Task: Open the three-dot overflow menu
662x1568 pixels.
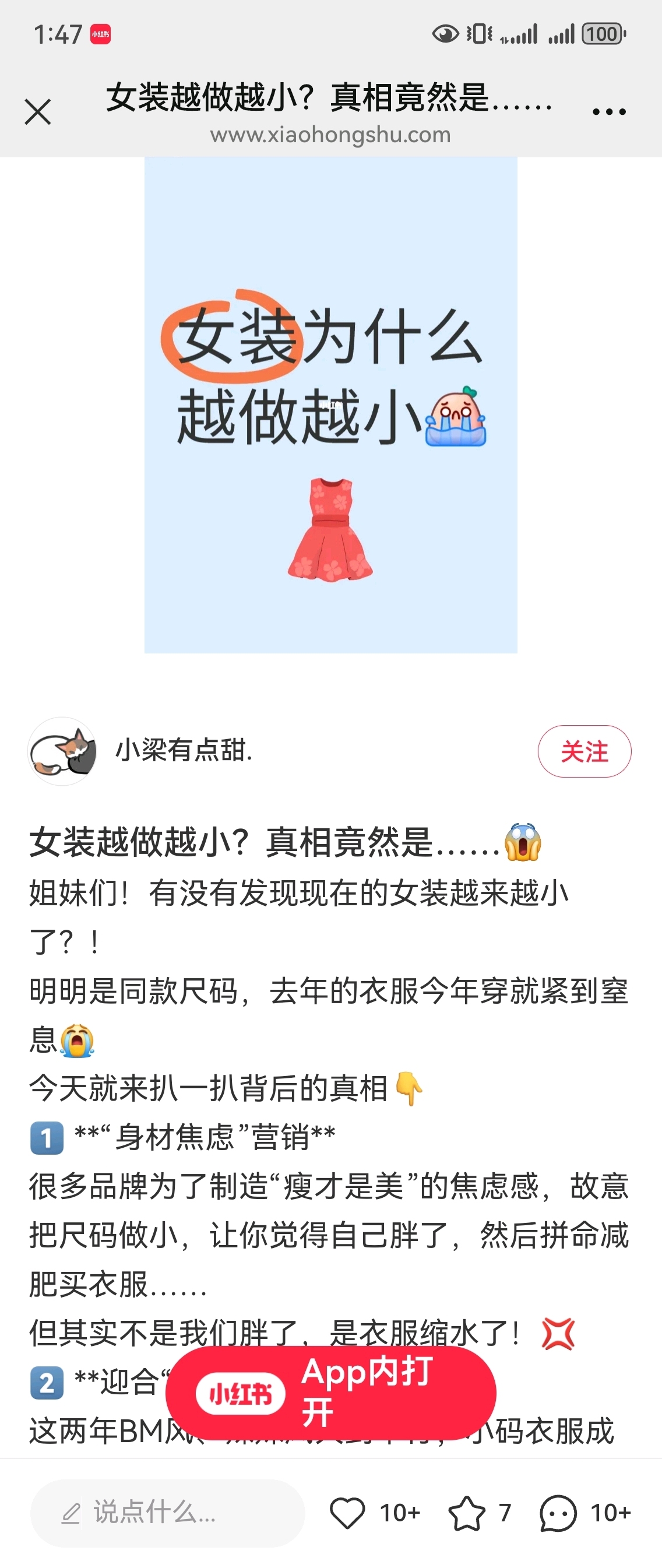Action: pos(609,112)
